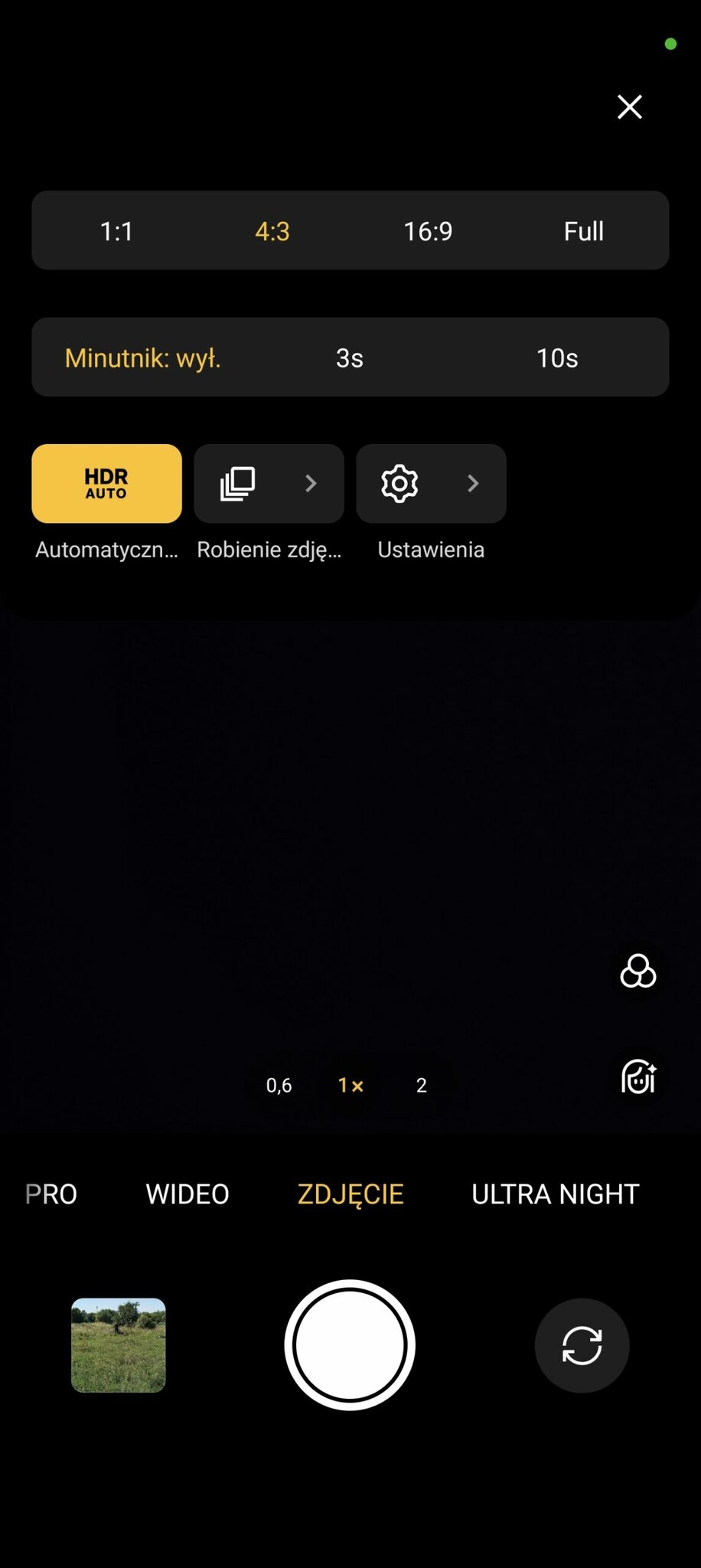This screenshot has width=701, height=1568.
Task: Switch to 0,6 ultra-wide zoom
Action: [x=279, y=1085]
